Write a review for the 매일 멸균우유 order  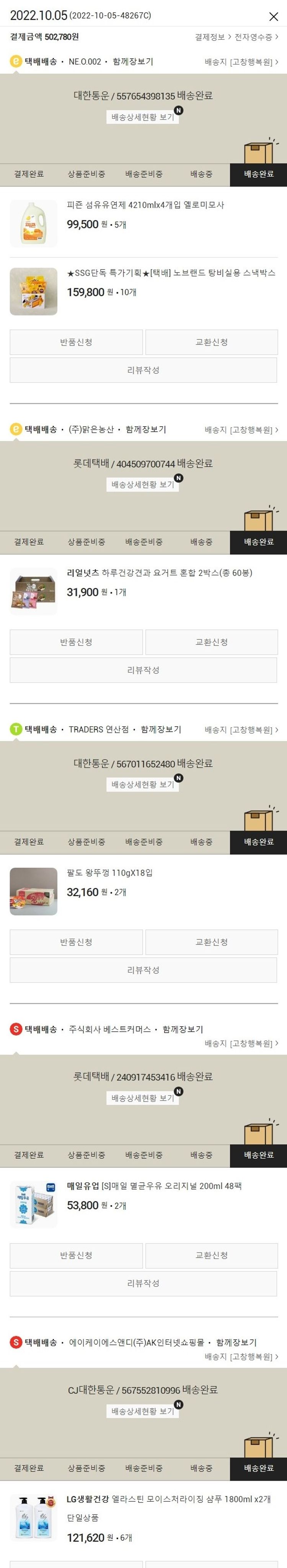(143, 1283)
